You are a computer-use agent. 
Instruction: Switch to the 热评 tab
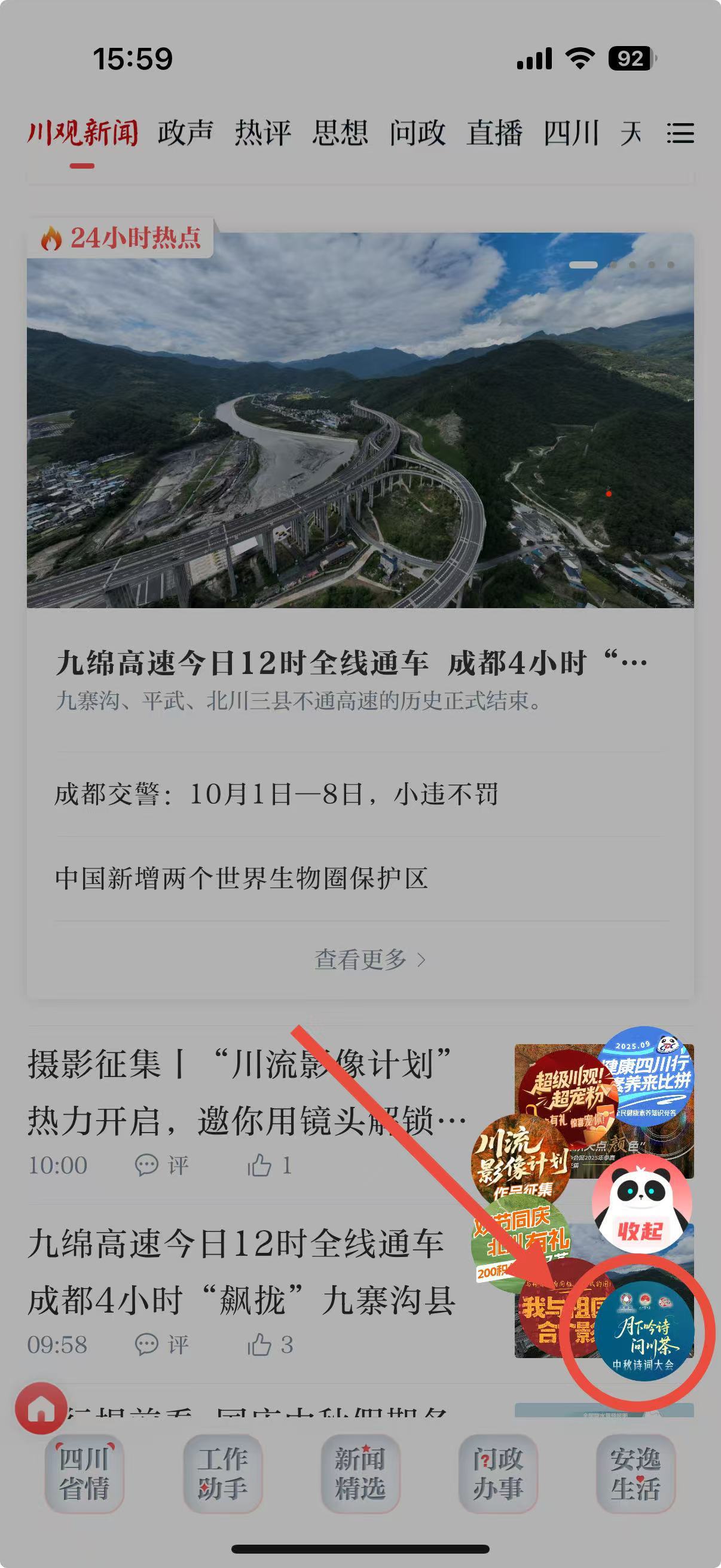pos(263,133)
